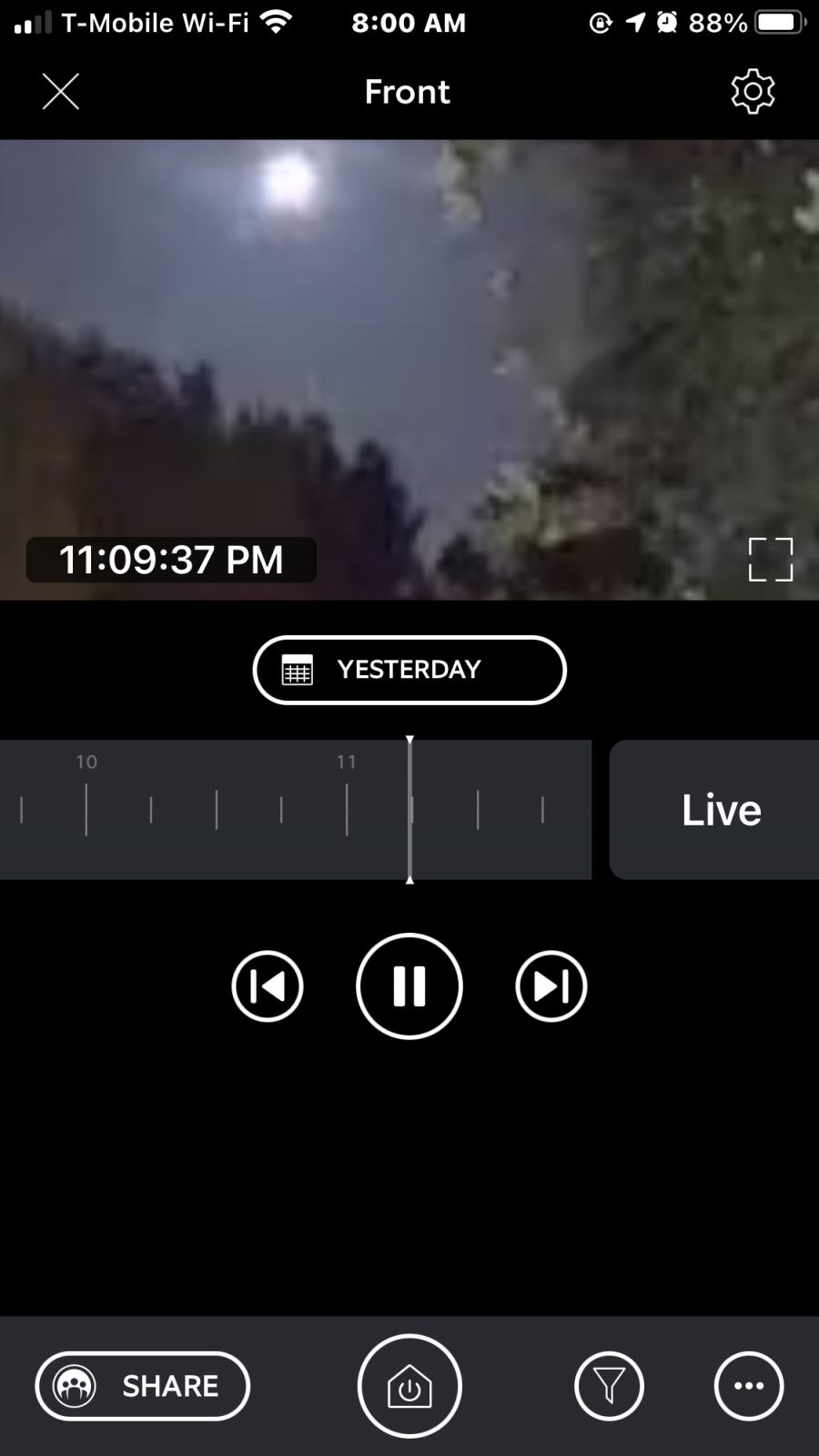Skip to the next clip
Screen dimensions: 819x1456
point(551,986)
